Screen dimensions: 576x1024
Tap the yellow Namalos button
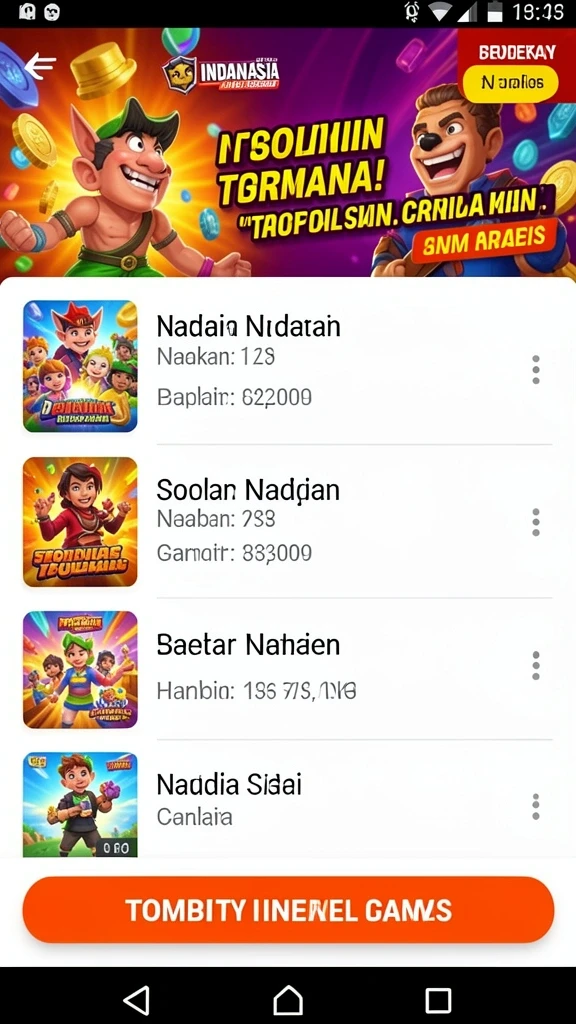coord(511,84)
